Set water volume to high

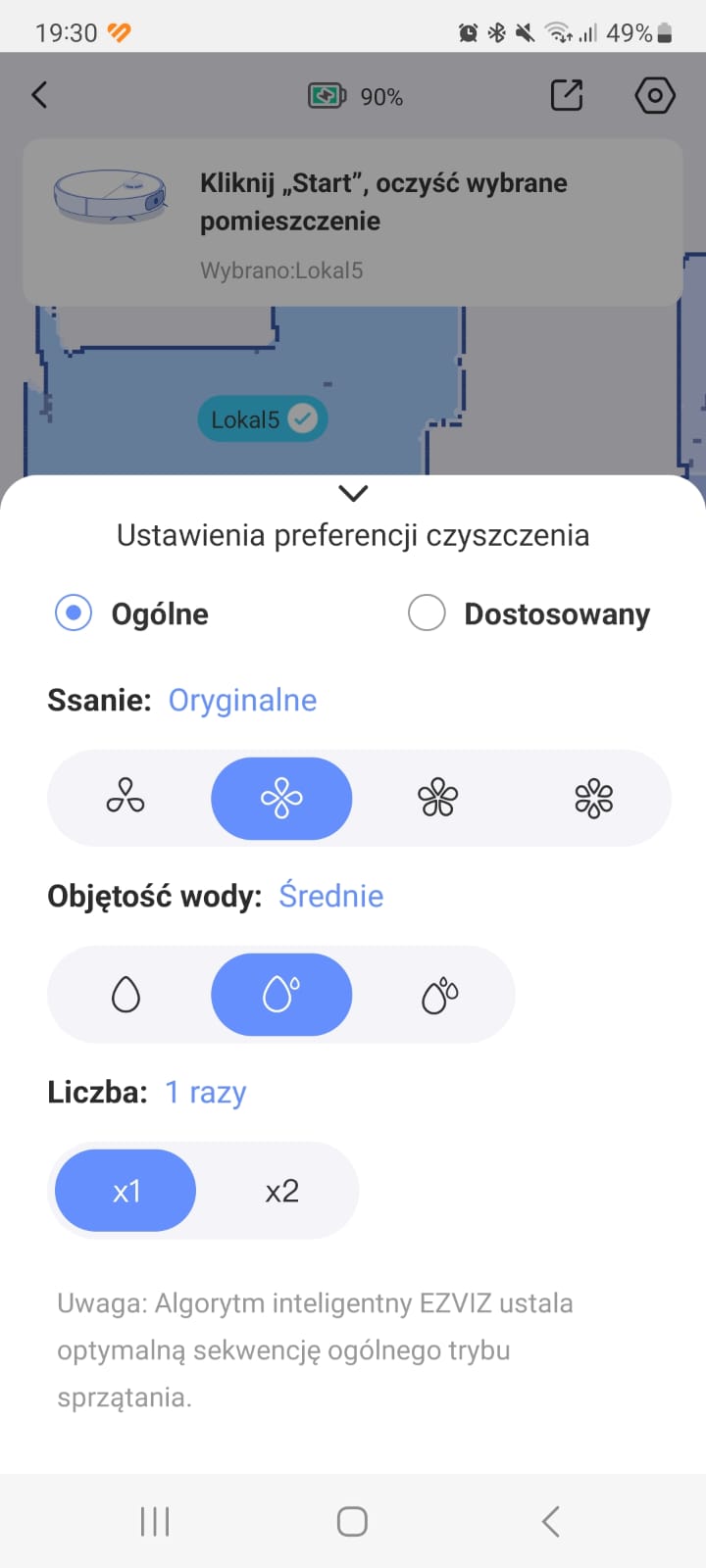(439, 995)
